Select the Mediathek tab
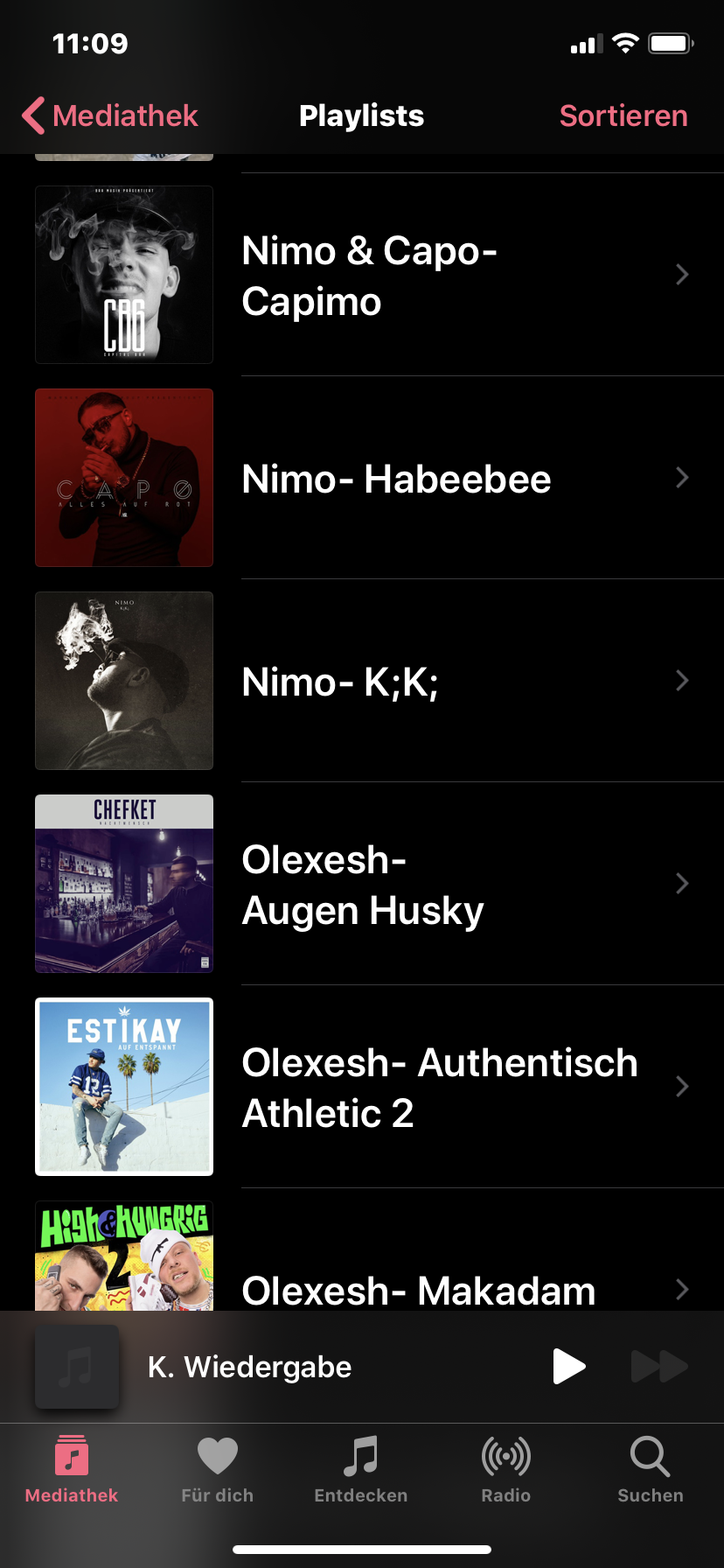This screenshot has height=1568, width=724. pos(72,1470)
